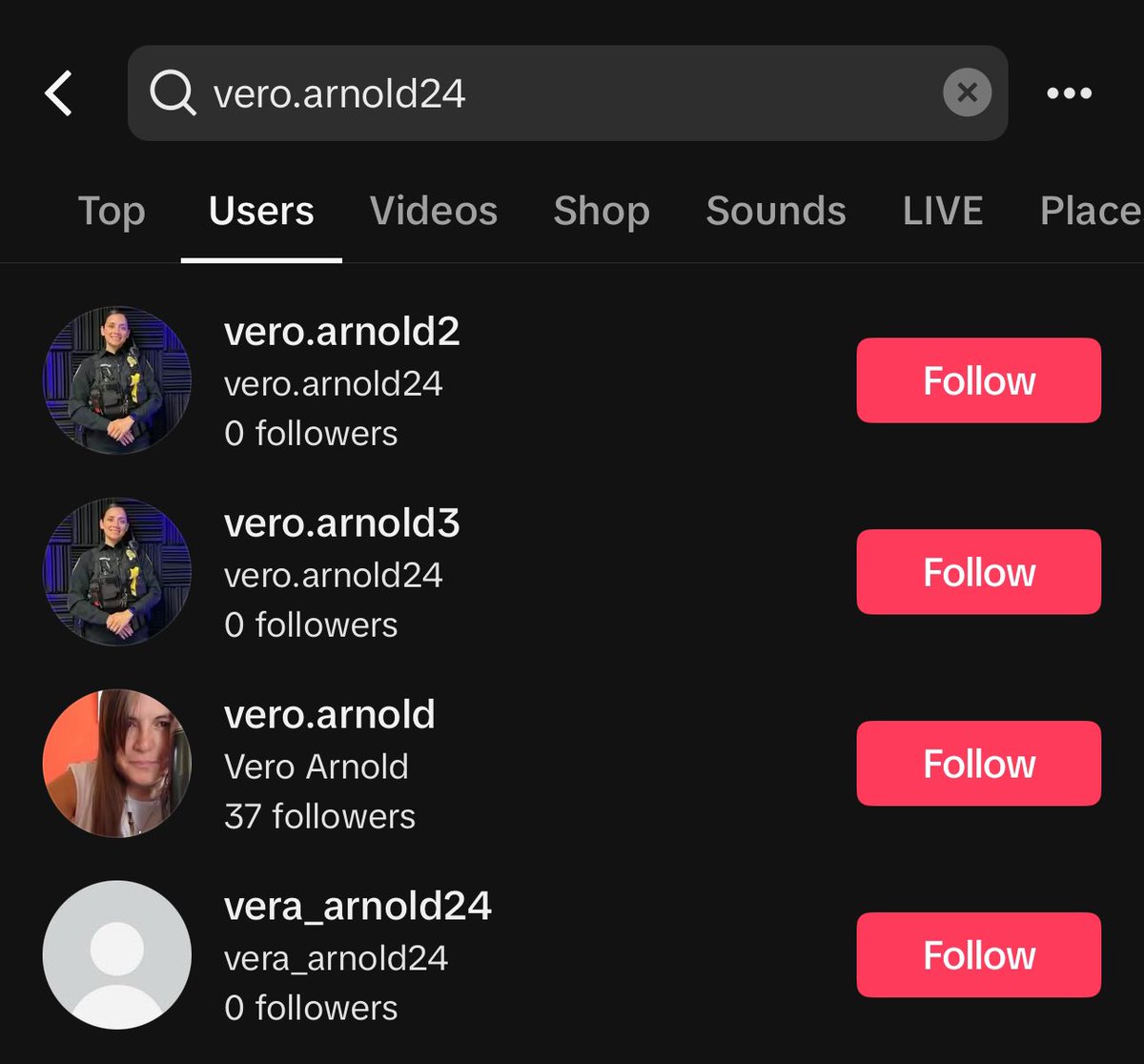The height and width of the screenshot is (1064, 1144).
Task: Open Vero Arnold's profile
Action: click(x=329, y=715)
